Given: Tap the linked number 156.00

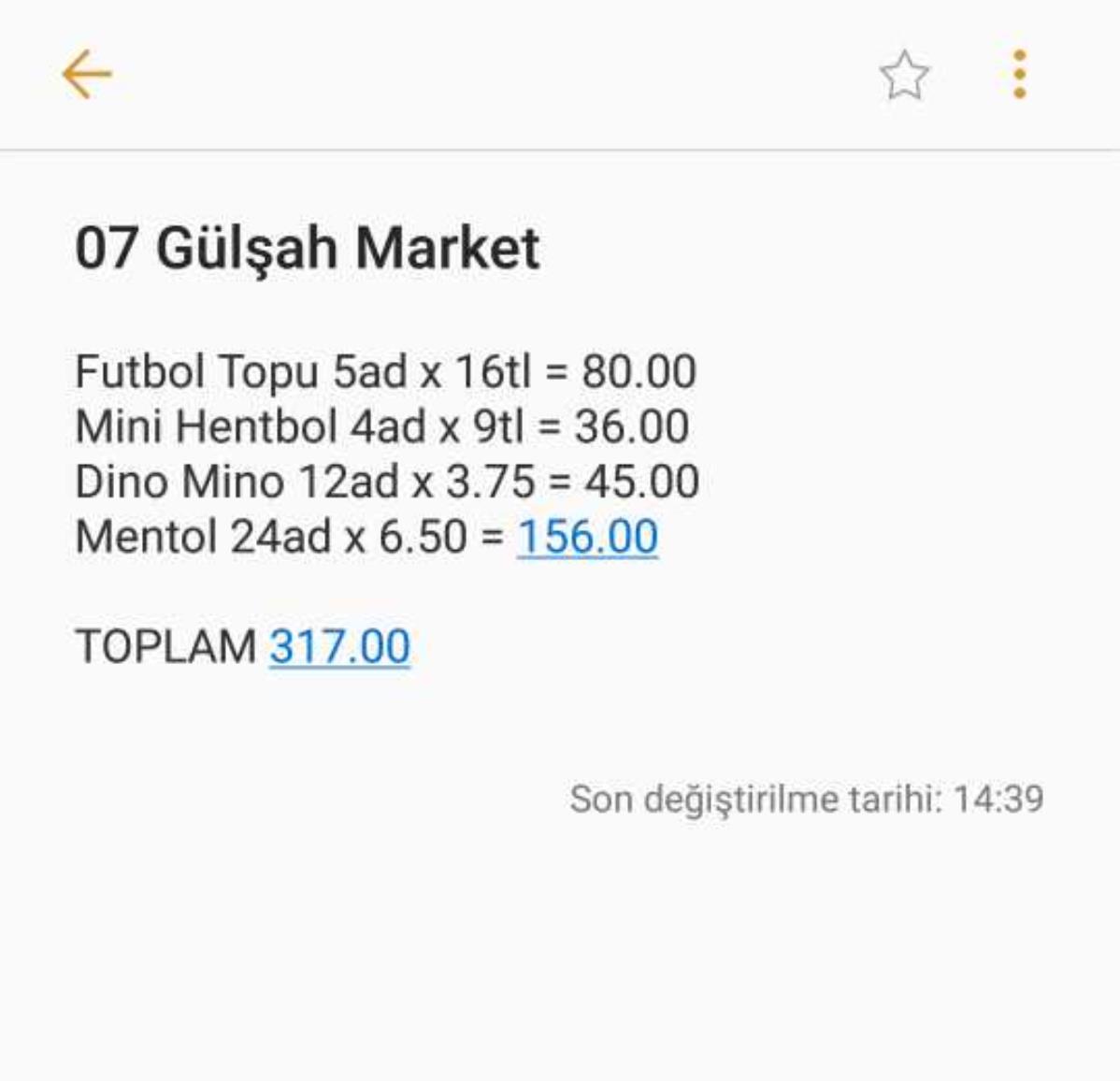Looking at the screenshot, I should coord(587,537).
